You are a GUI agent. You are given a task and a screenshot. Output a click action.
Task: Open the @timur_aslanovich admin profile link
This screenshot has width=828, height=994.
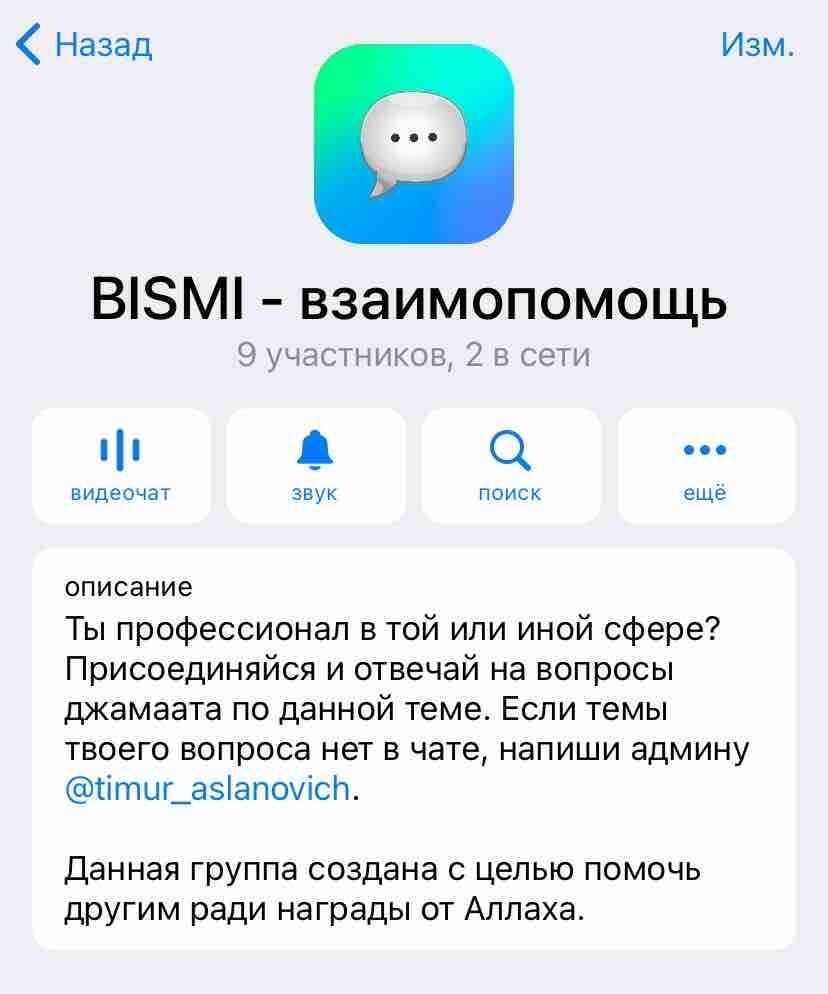click(x=208, y=789)
